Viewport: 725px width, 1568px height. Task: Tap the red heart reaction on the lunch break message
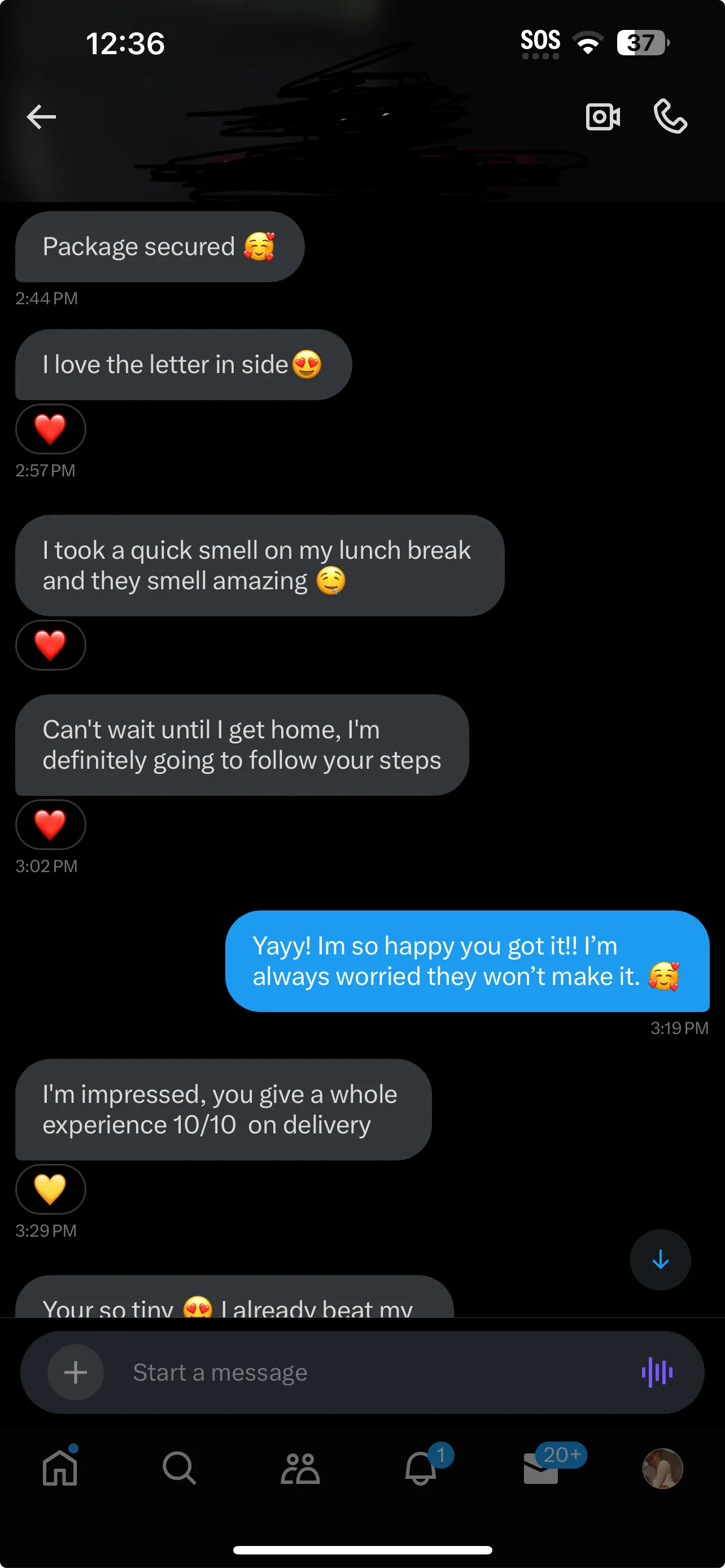[50, 645]
